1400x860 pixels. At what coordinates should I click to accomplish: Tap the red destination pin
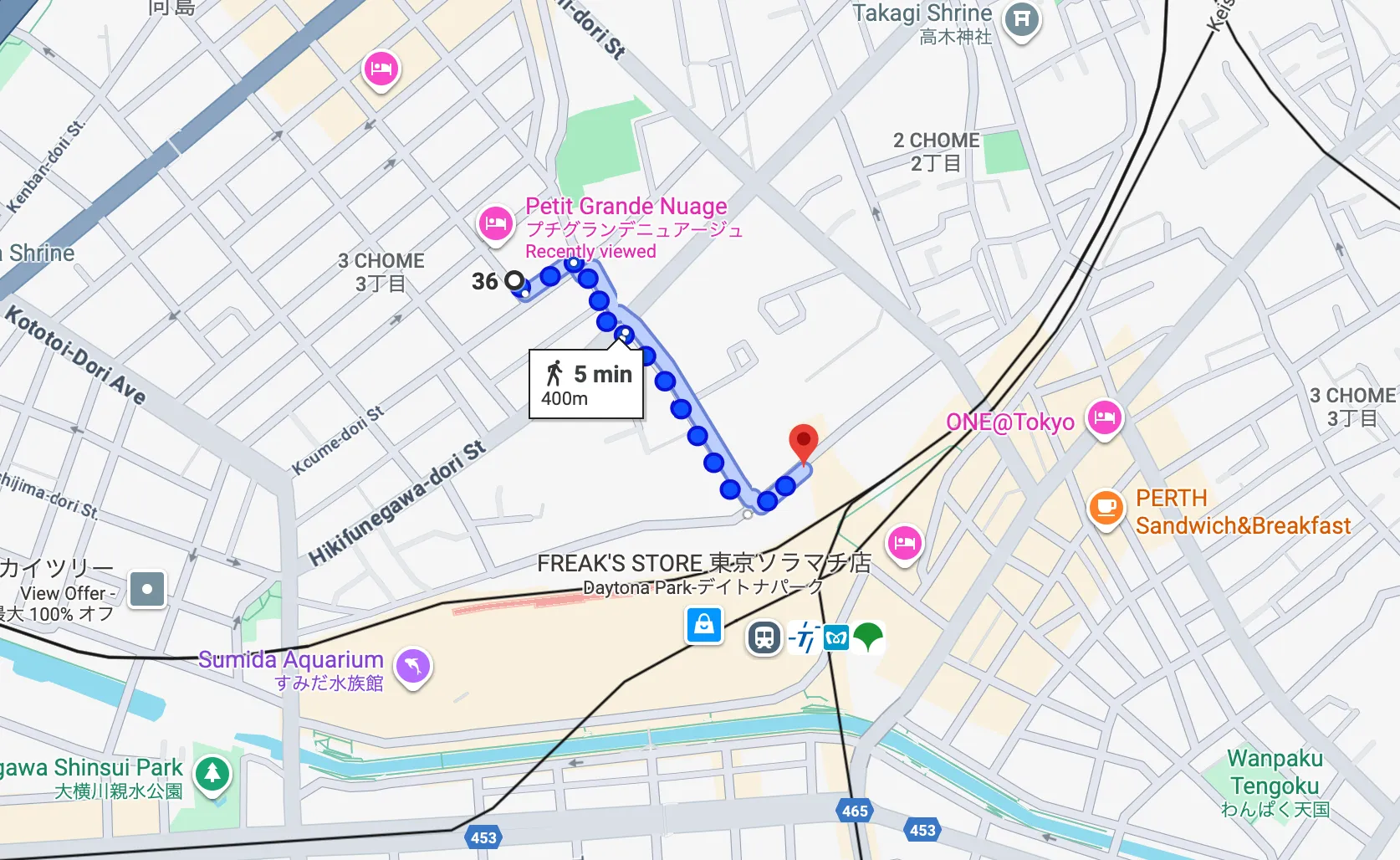point(803,442)
